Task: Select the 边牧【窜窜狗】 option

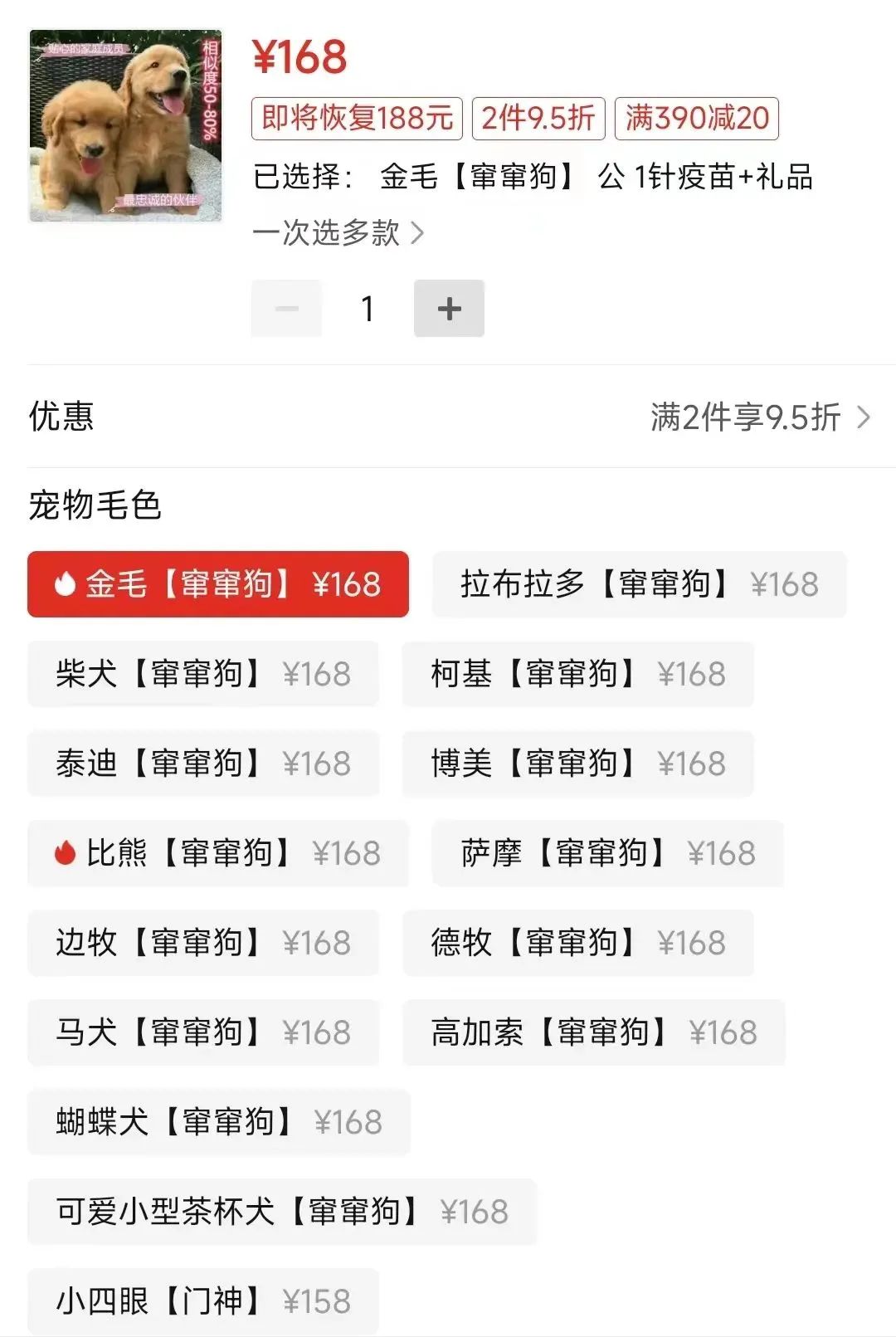Action: (x=202, y=943)
